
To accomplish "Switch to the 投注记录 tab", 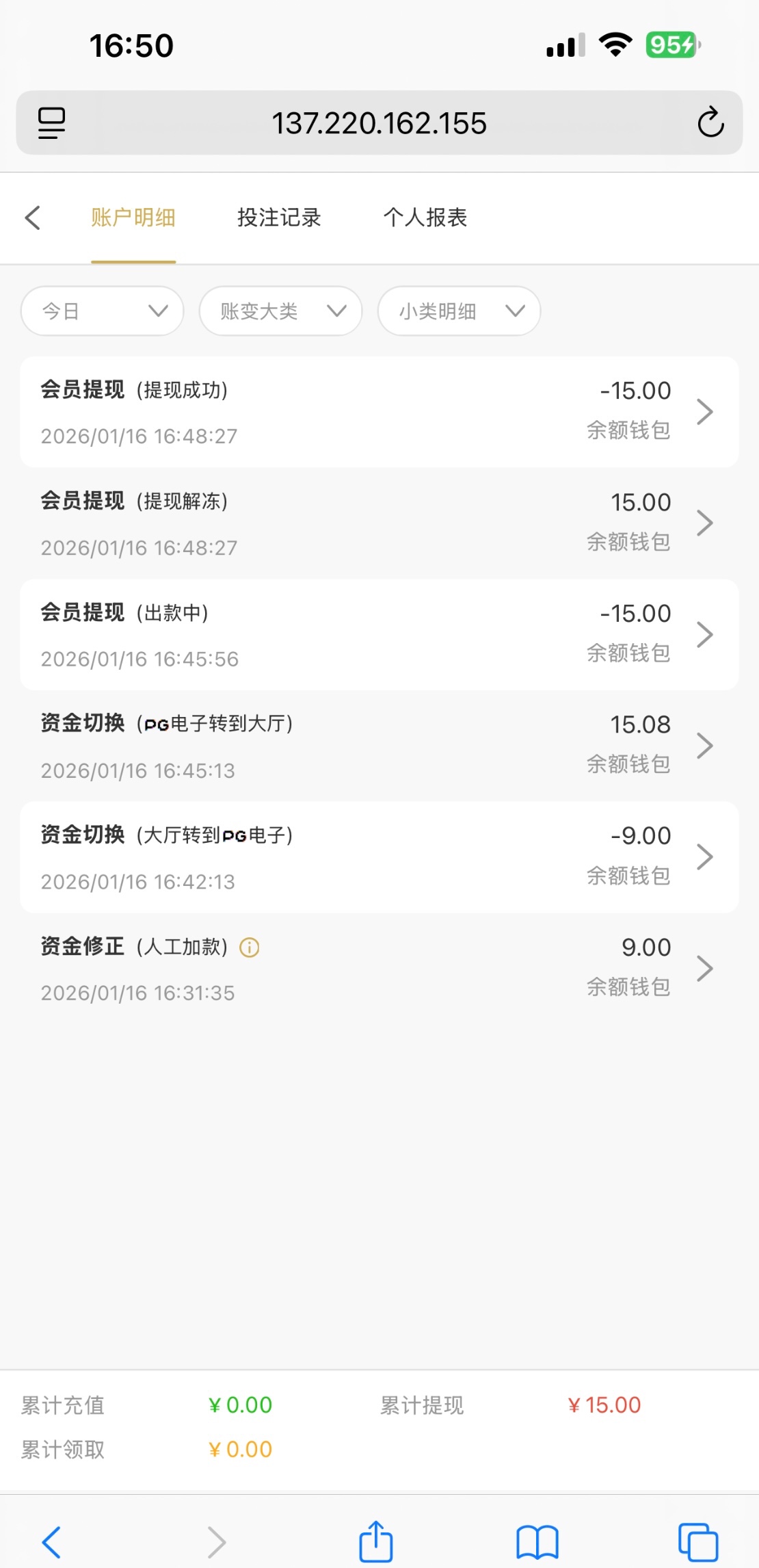I will coord(279,218).
